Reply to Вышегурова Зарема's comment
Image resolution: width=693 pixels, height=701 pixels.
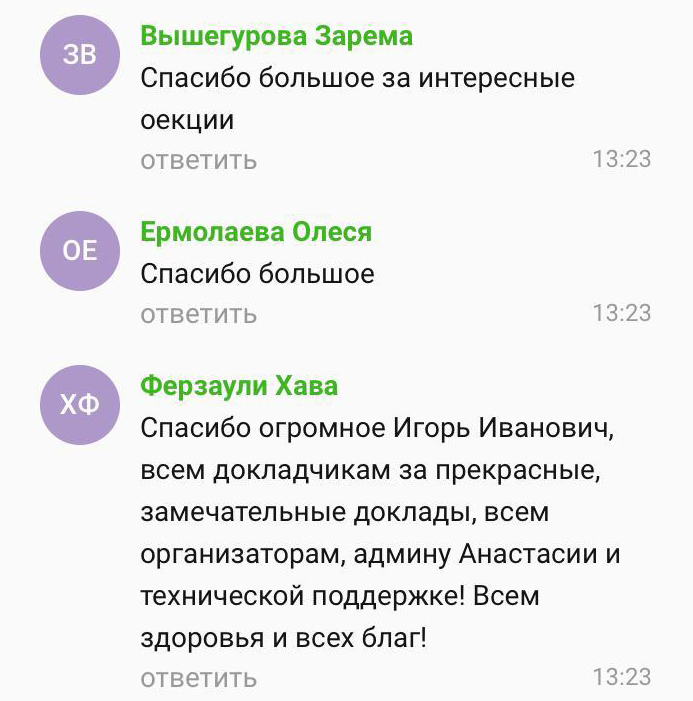[198, 160]
